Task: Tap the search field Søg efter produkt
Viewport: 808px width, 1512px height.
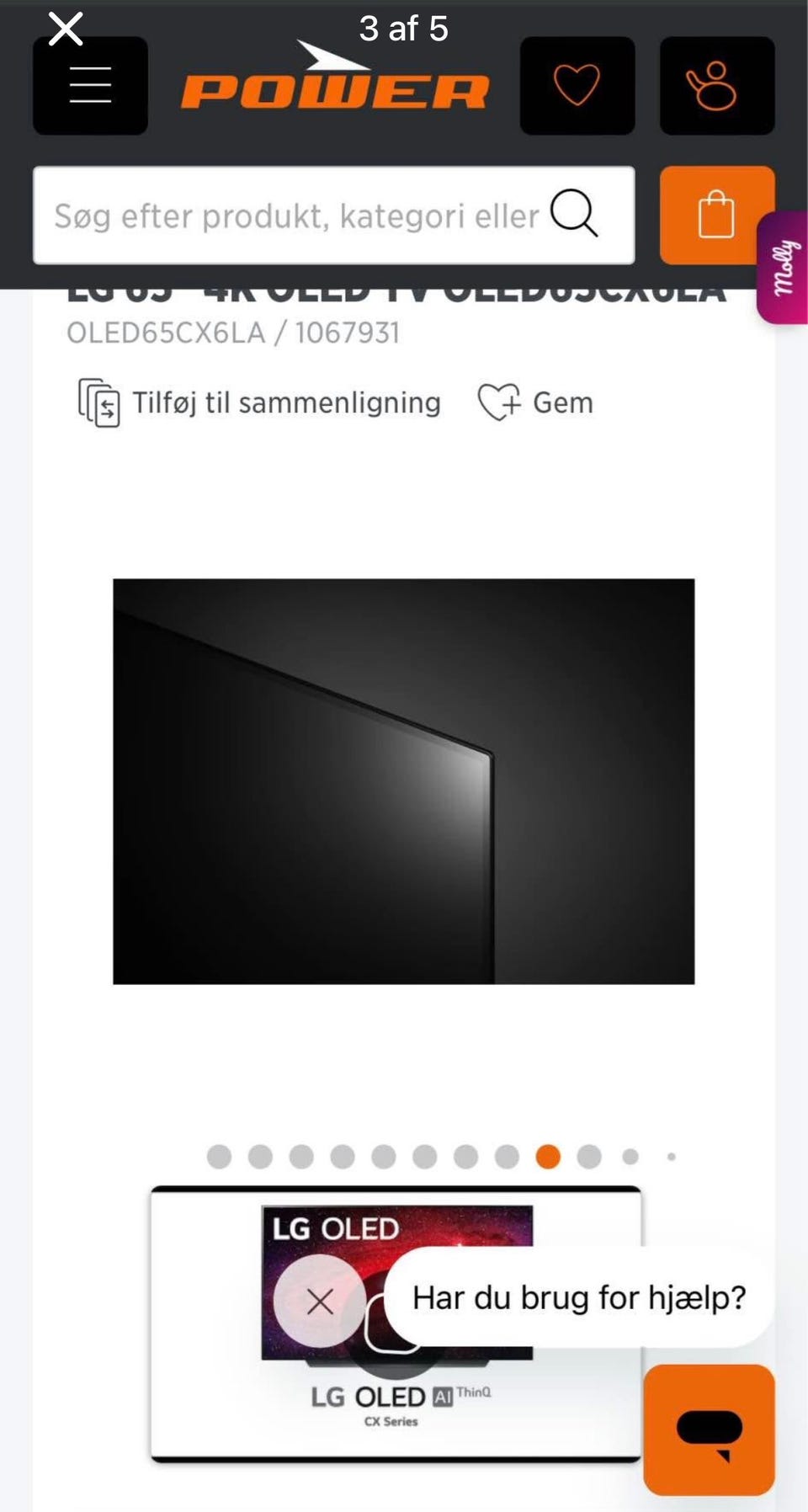Action: point(295,216)
